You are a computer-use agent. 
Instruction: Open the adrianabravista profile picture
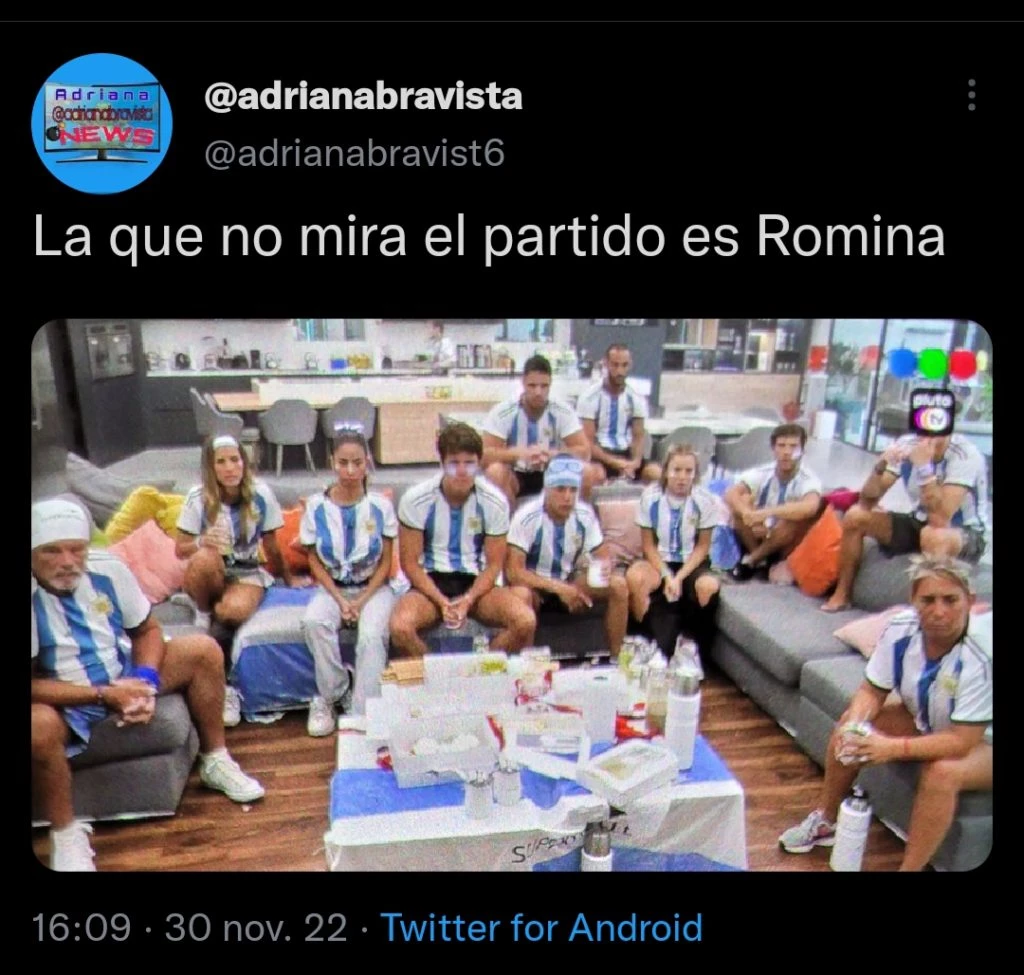click(x=102, y=123)
